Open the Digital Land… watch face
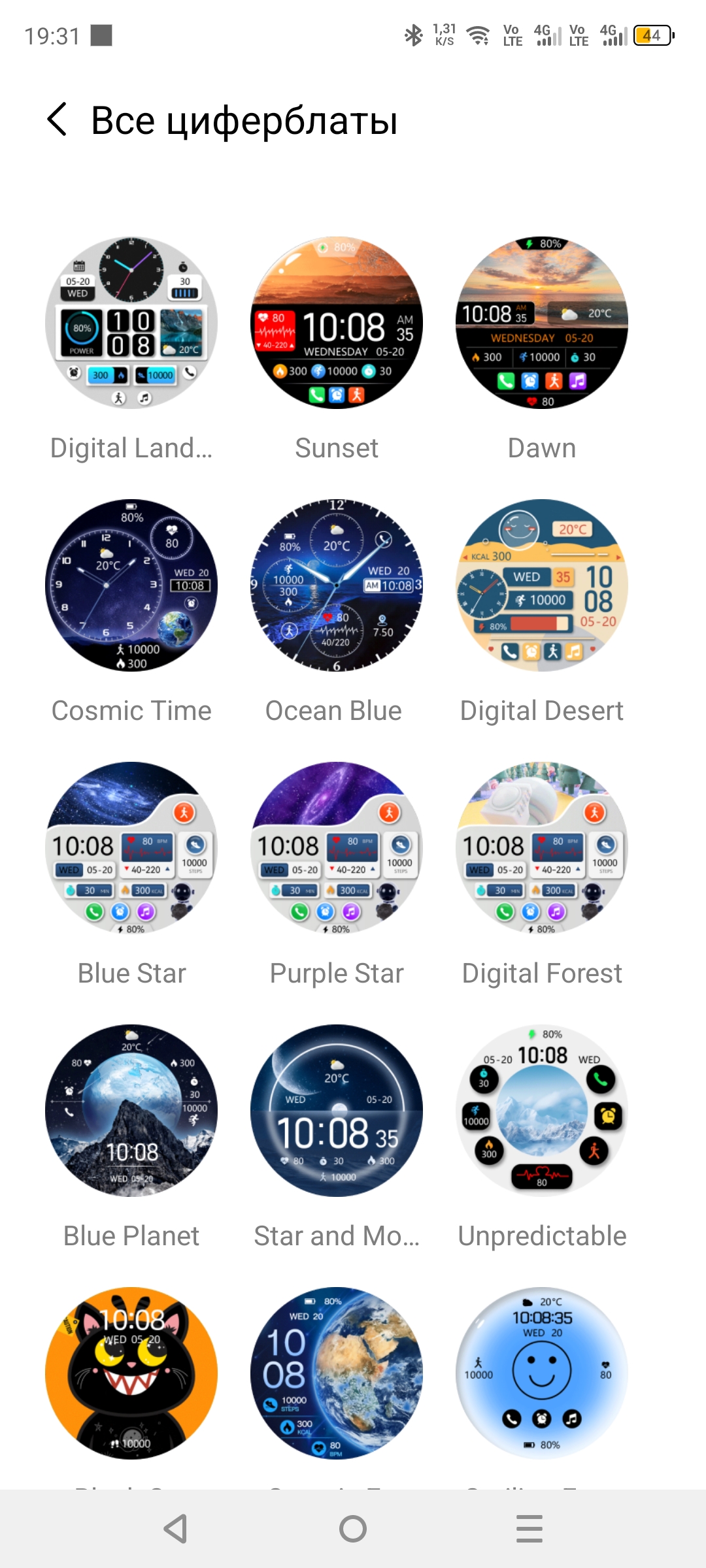The image size is (706, 1568). point(131,323)
